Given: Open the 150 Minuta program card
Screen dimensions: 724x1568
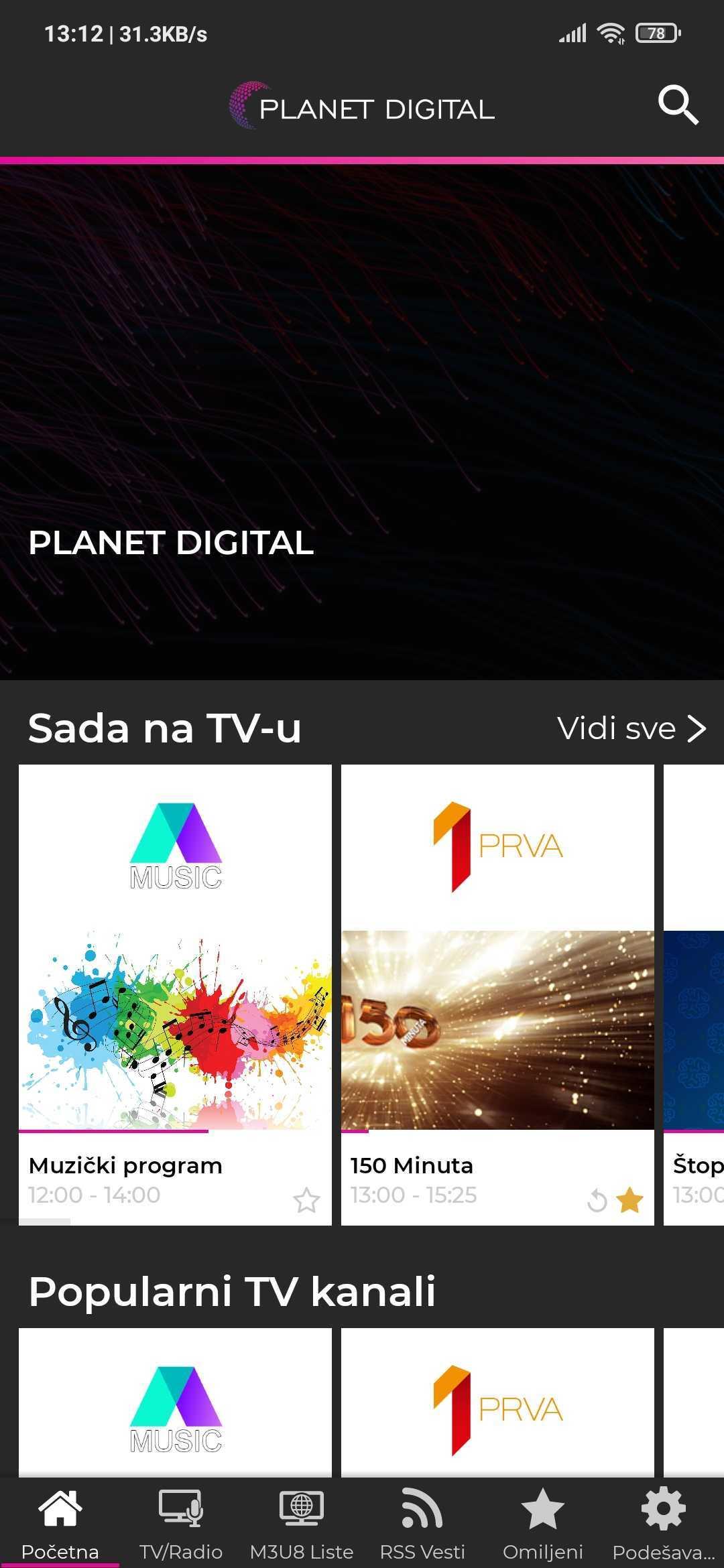Looking at the screenshot, I should coord(497,992).
